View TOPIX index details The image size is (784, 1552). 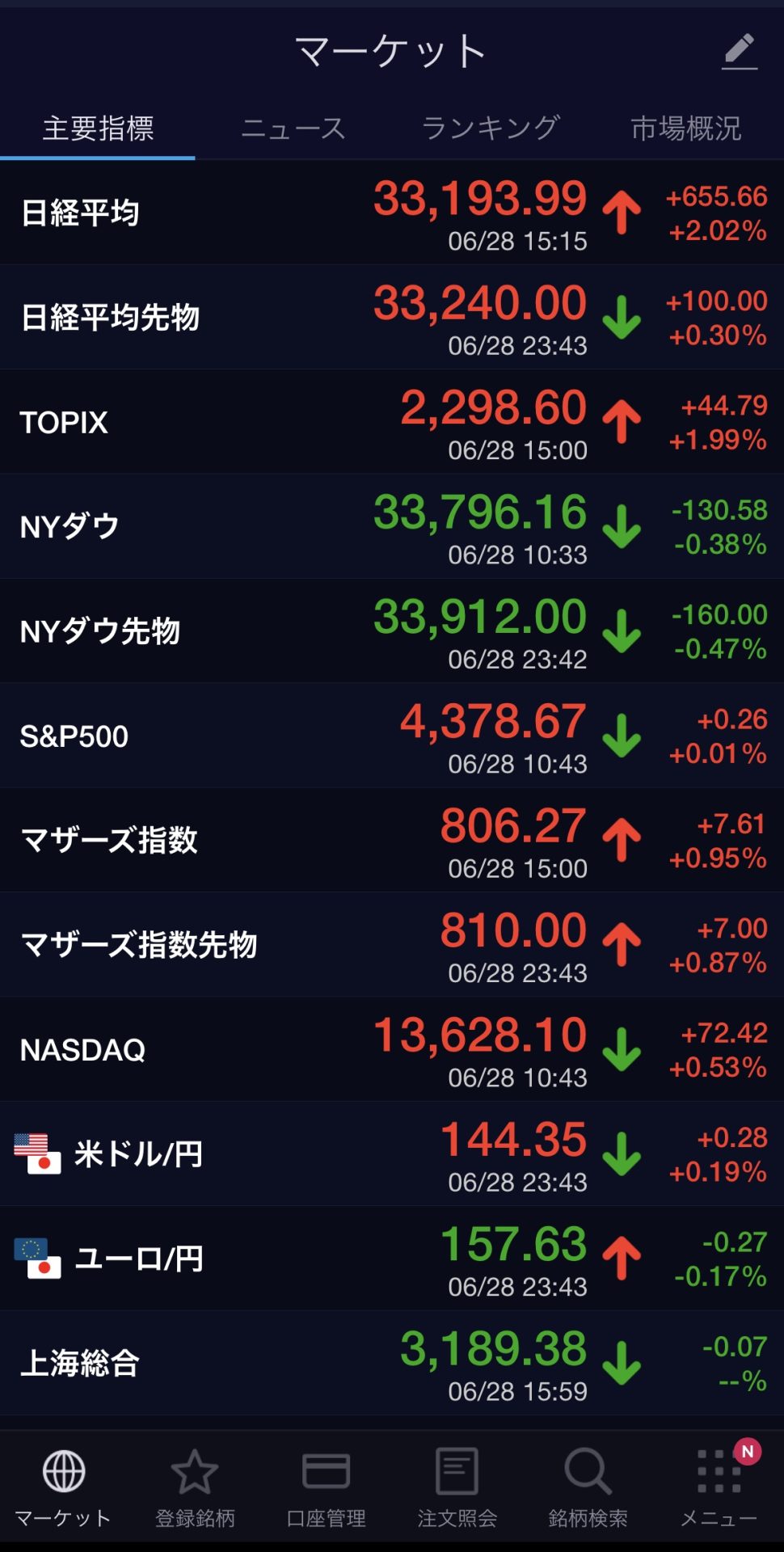392,422
